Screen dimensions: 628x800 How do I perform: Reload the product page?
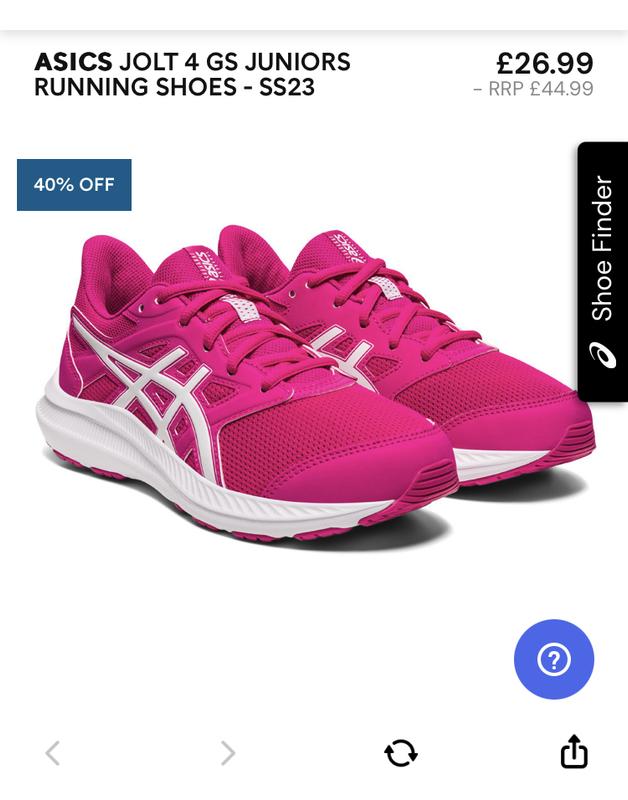[x=401, y=752]
